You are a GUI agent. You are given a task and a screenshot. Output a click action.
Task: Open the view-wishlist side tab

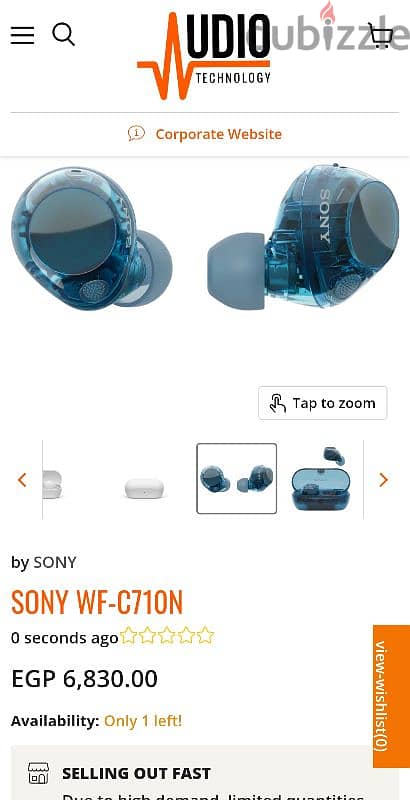[391, 696]
